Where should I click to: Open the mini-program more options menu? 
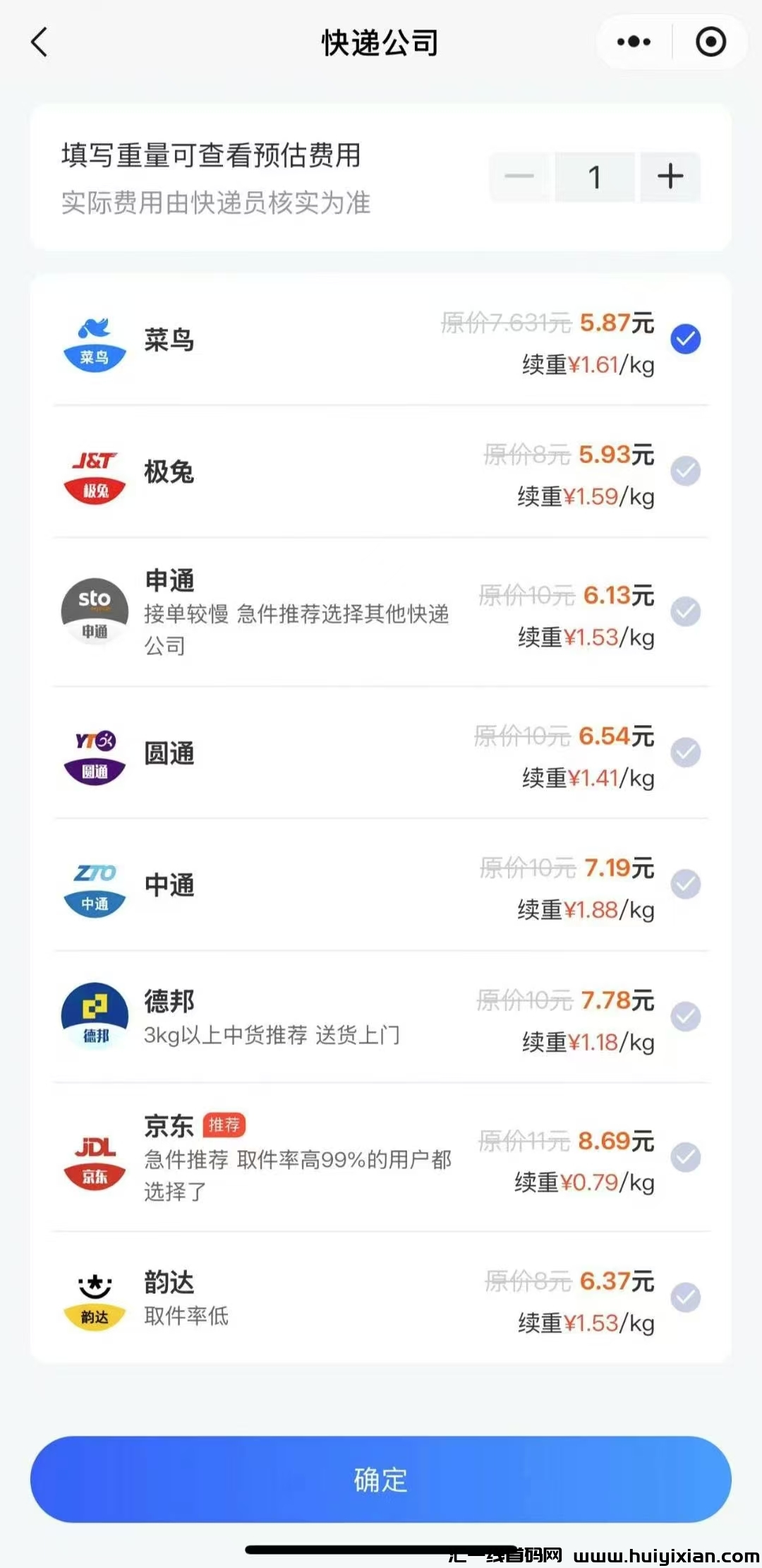634,42
